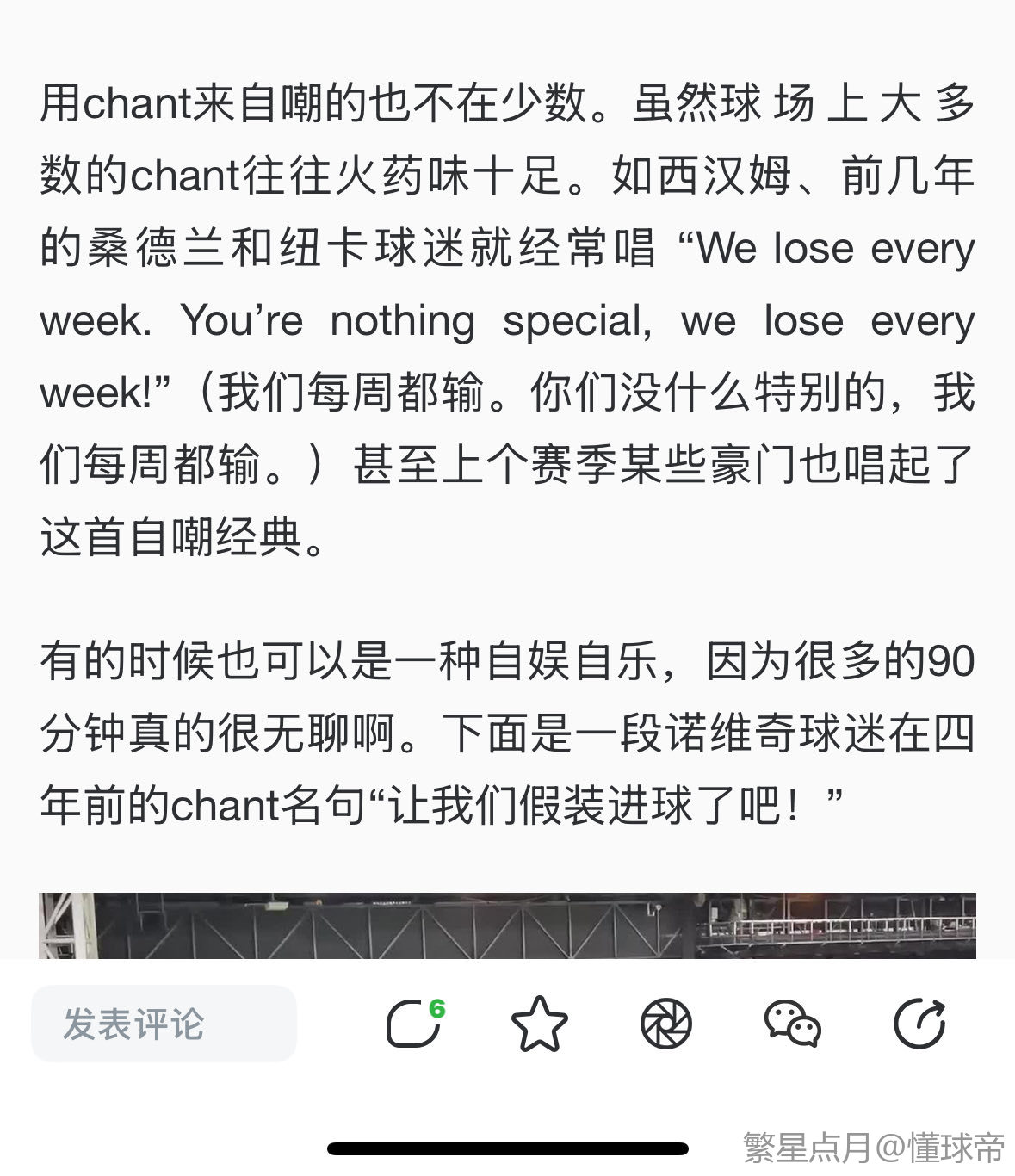Screen dimensions: 1015x1176
Task: Share to Moments via the aperture icon
Action: pos(666,1024)
